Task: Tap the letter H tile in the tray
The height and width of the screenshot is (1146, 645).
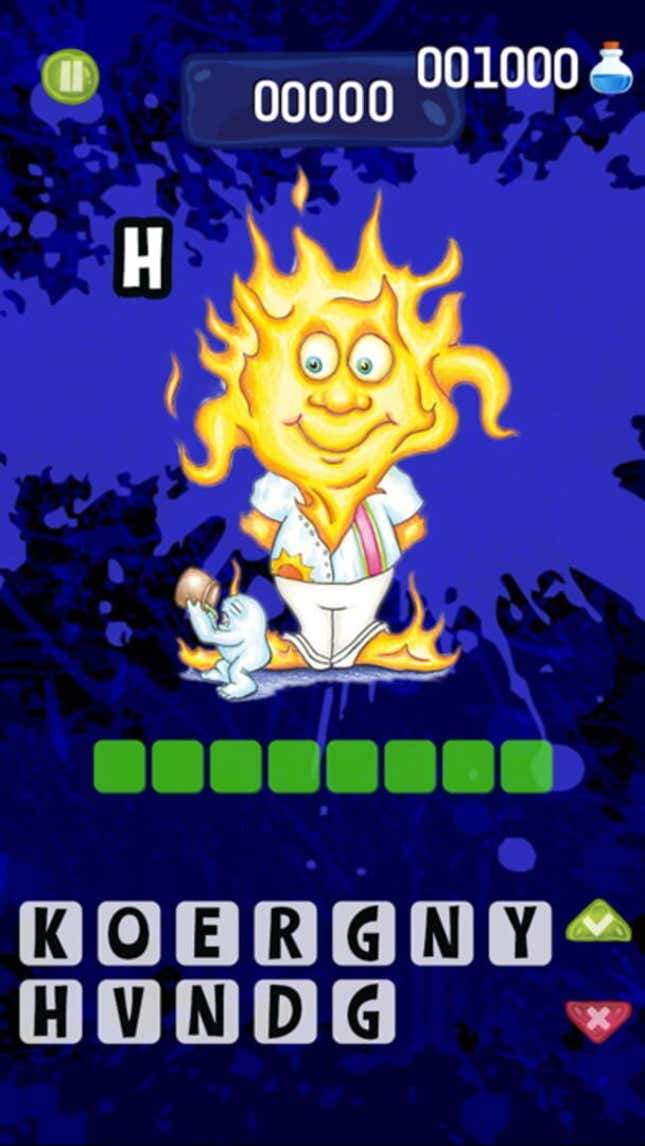Action: [50, 1012]
